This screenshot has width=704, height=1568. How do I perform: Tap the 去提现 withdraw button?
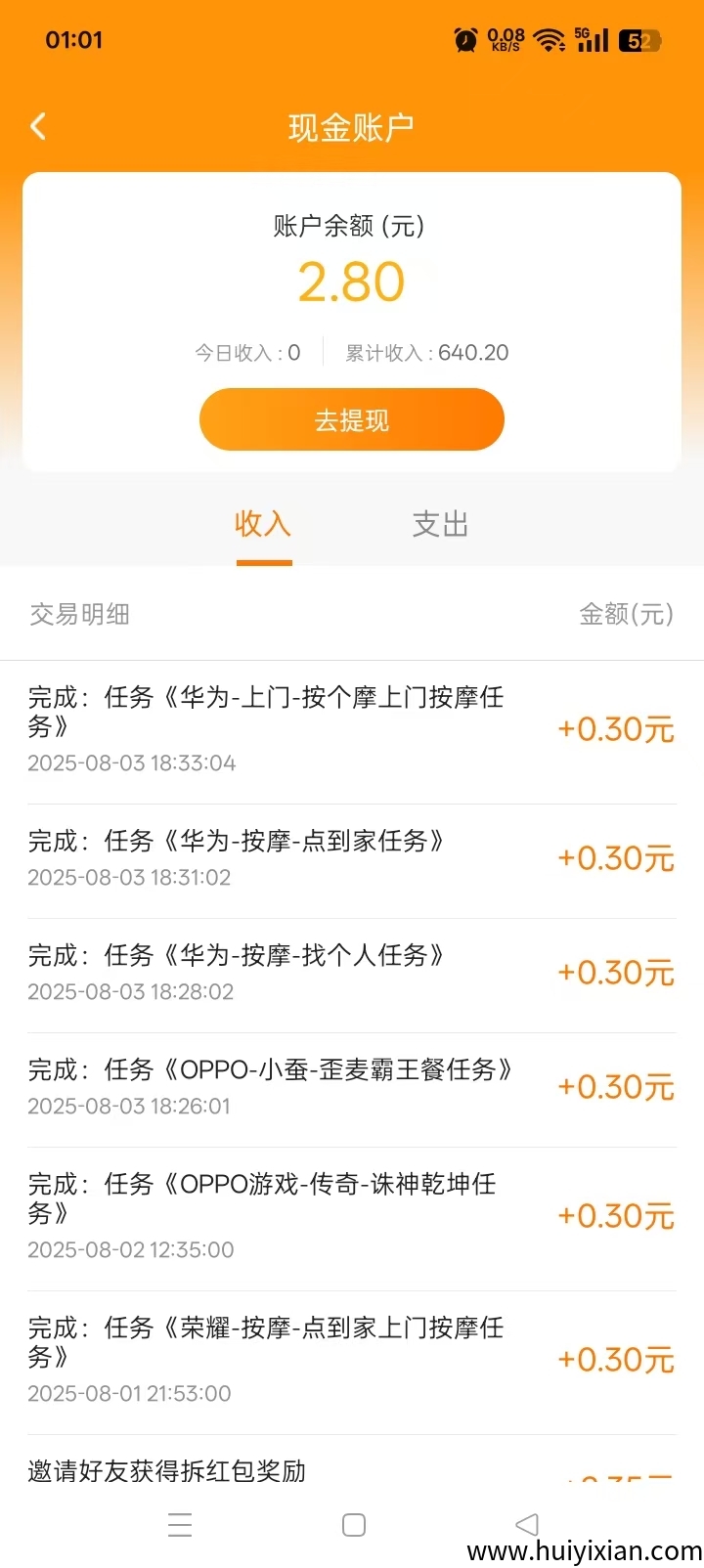tap(352, 420)
